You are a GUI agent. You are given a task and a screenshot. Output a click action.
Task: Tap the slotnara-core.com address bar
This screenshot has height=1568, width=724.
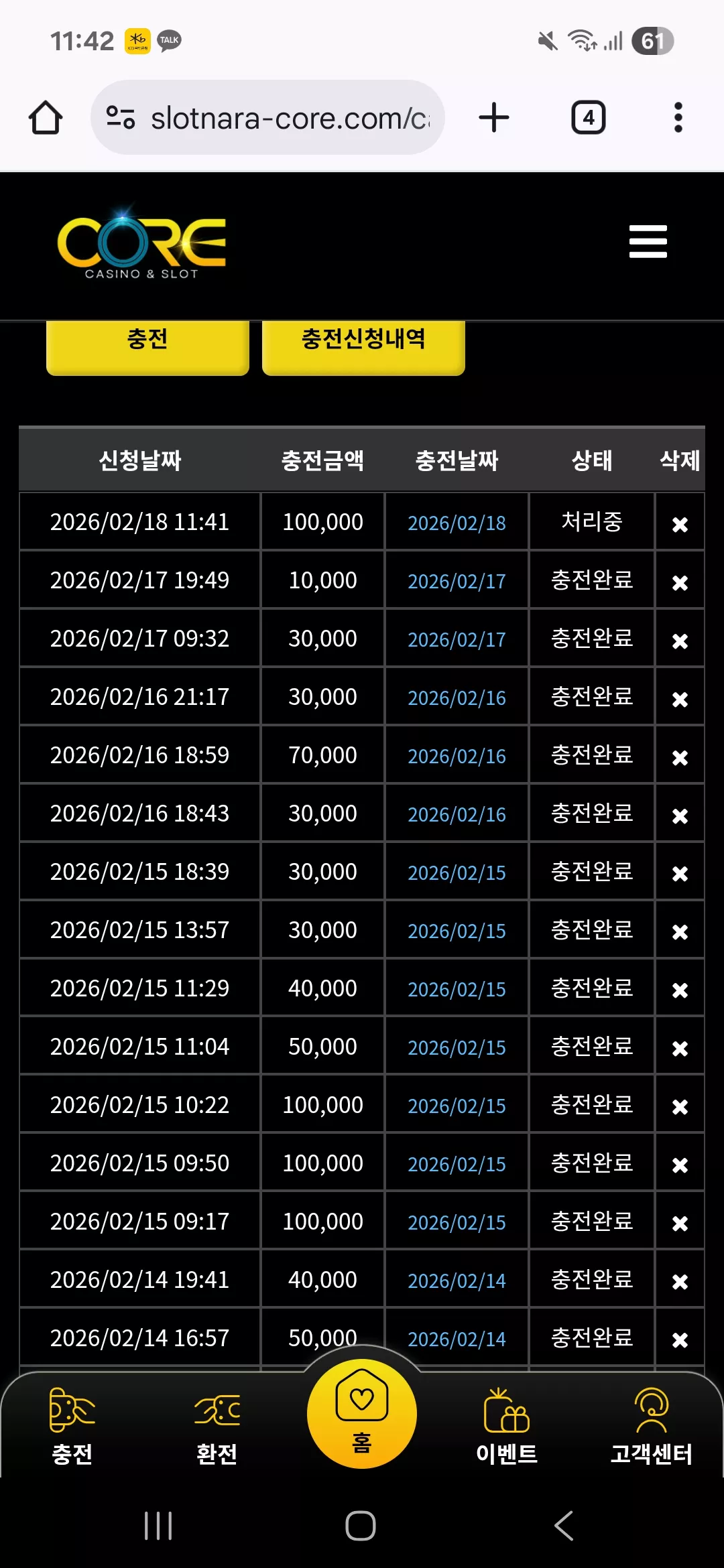click(x=267, y=118)
